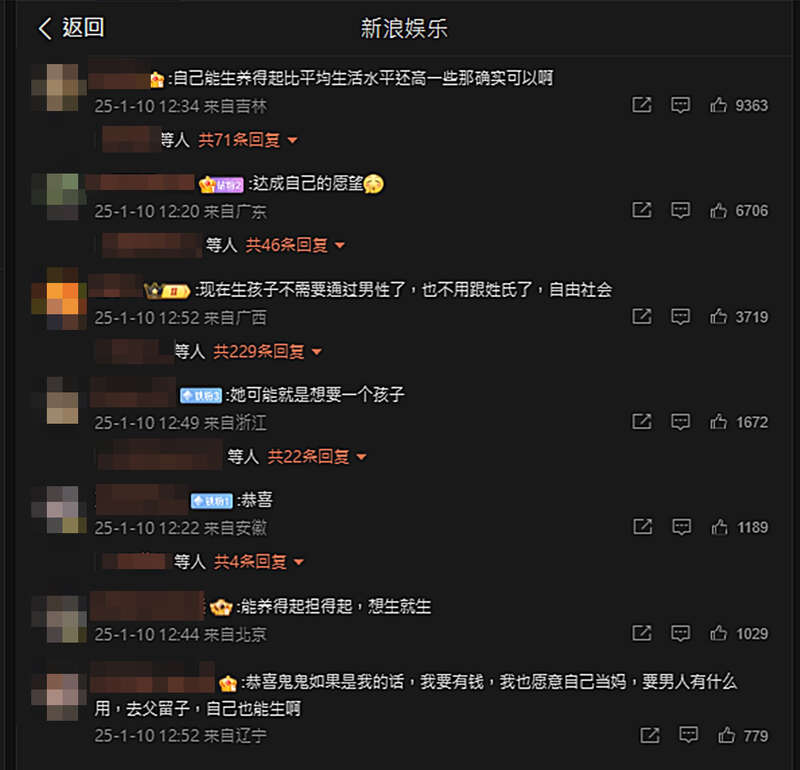Viewport: 800px width, 770px height.
Task: Like the comment with 9363 likes
Action: 718,105
